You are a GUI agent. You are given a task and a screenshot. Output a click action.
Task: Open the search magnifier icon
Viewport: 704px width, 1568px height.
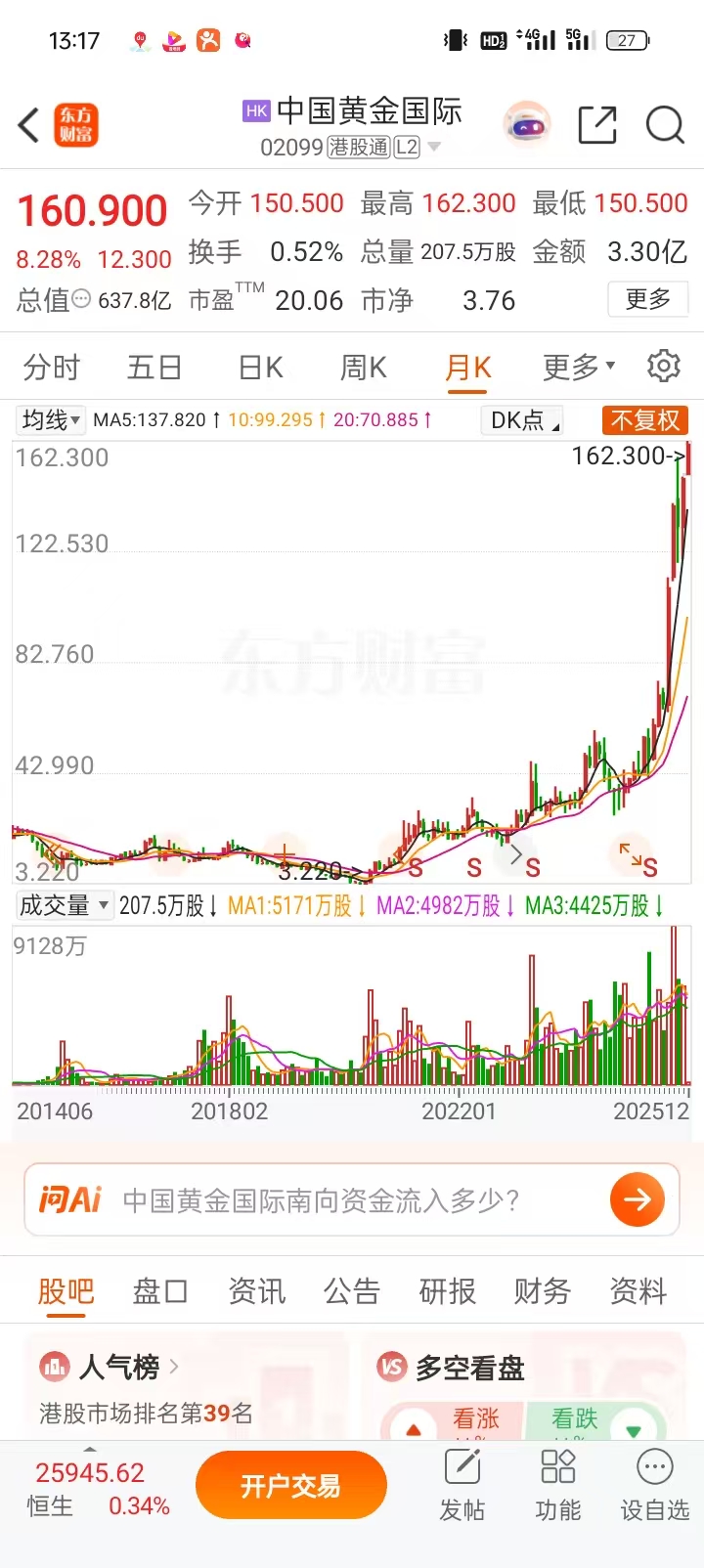665,125
